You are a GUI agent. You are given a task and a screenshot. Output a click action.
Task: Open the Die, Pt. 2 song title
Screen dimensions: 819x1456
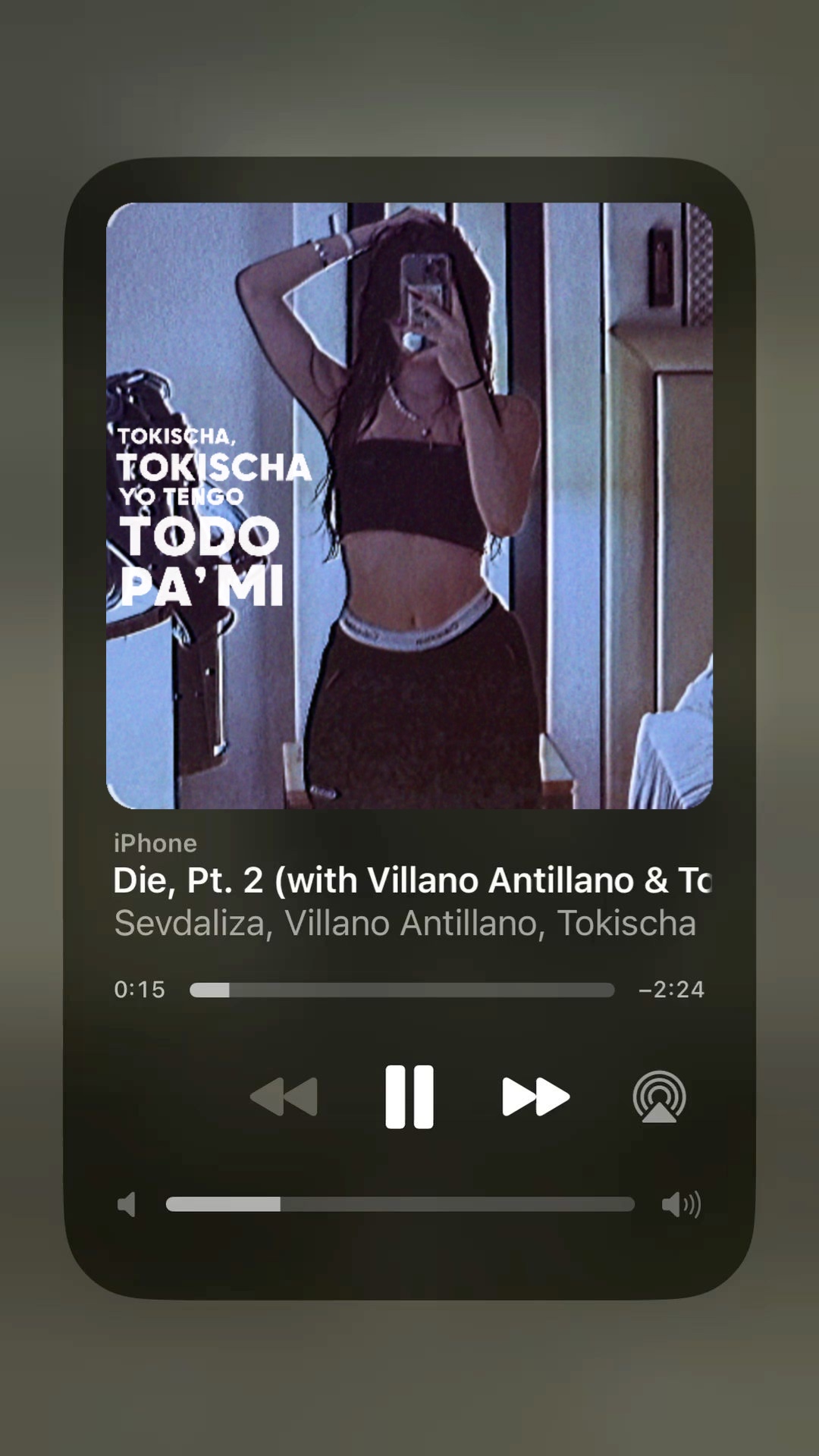413,880
